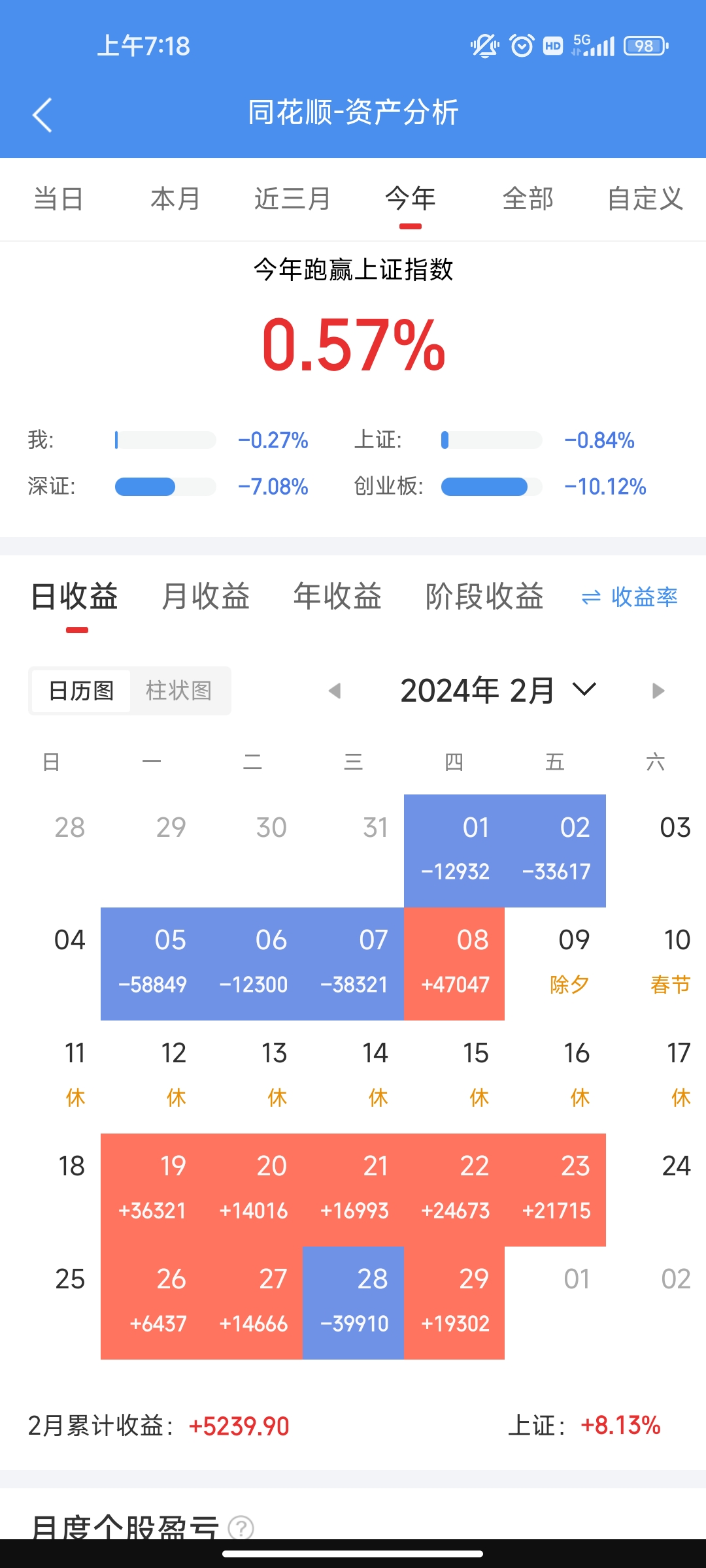This screenshot has height=1568, width=706.
Task: Go to the previous month
Action: (335, 691)
